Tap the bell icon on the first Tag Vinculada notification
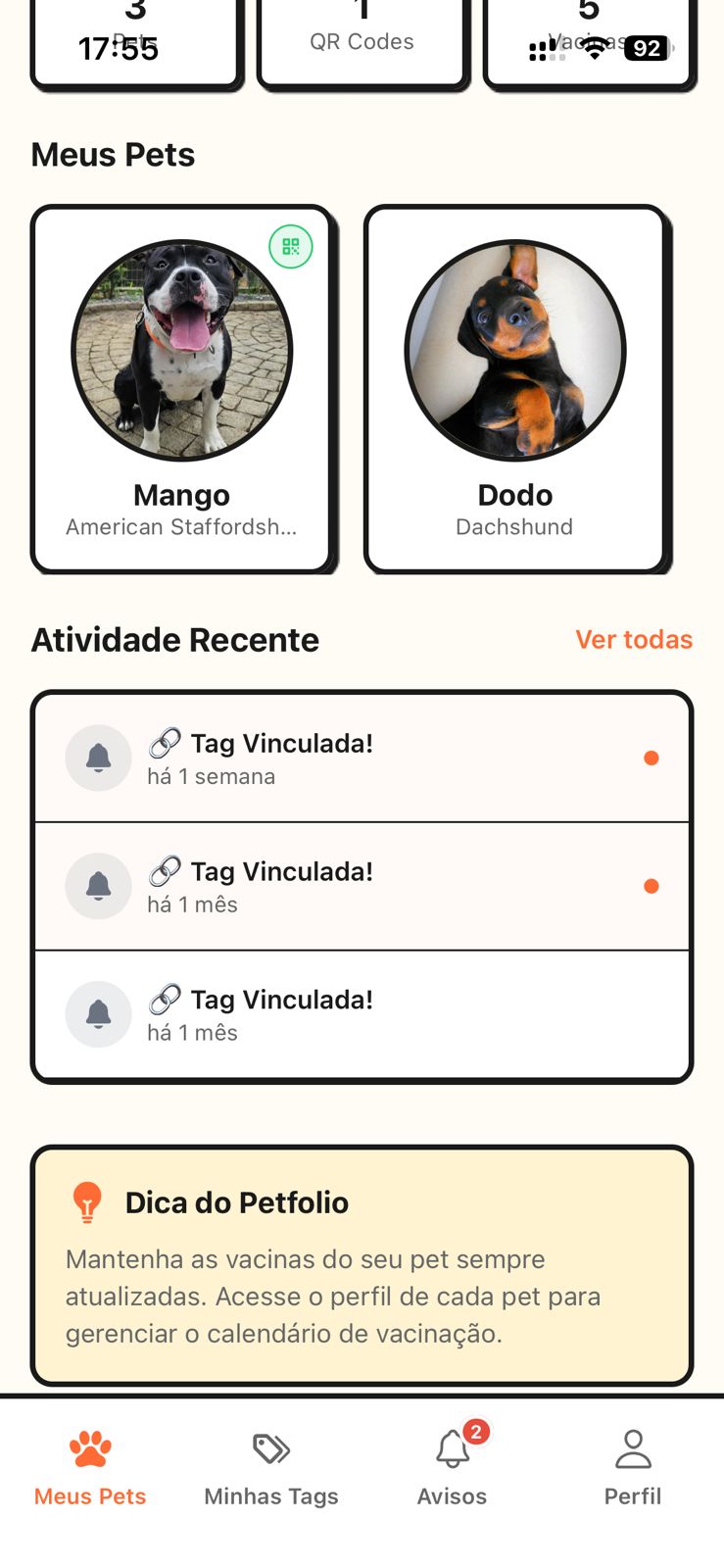This screenshot has height=1568, width=724. [x=98, y=758]
